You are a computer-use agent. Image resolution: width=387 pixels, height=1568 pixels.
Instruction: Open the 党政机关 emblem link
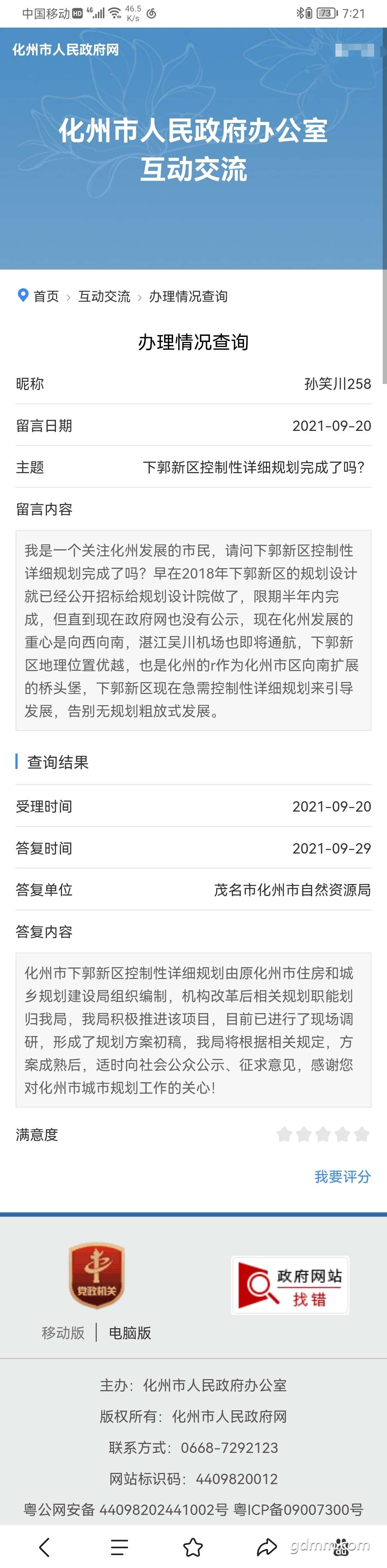97,1275
